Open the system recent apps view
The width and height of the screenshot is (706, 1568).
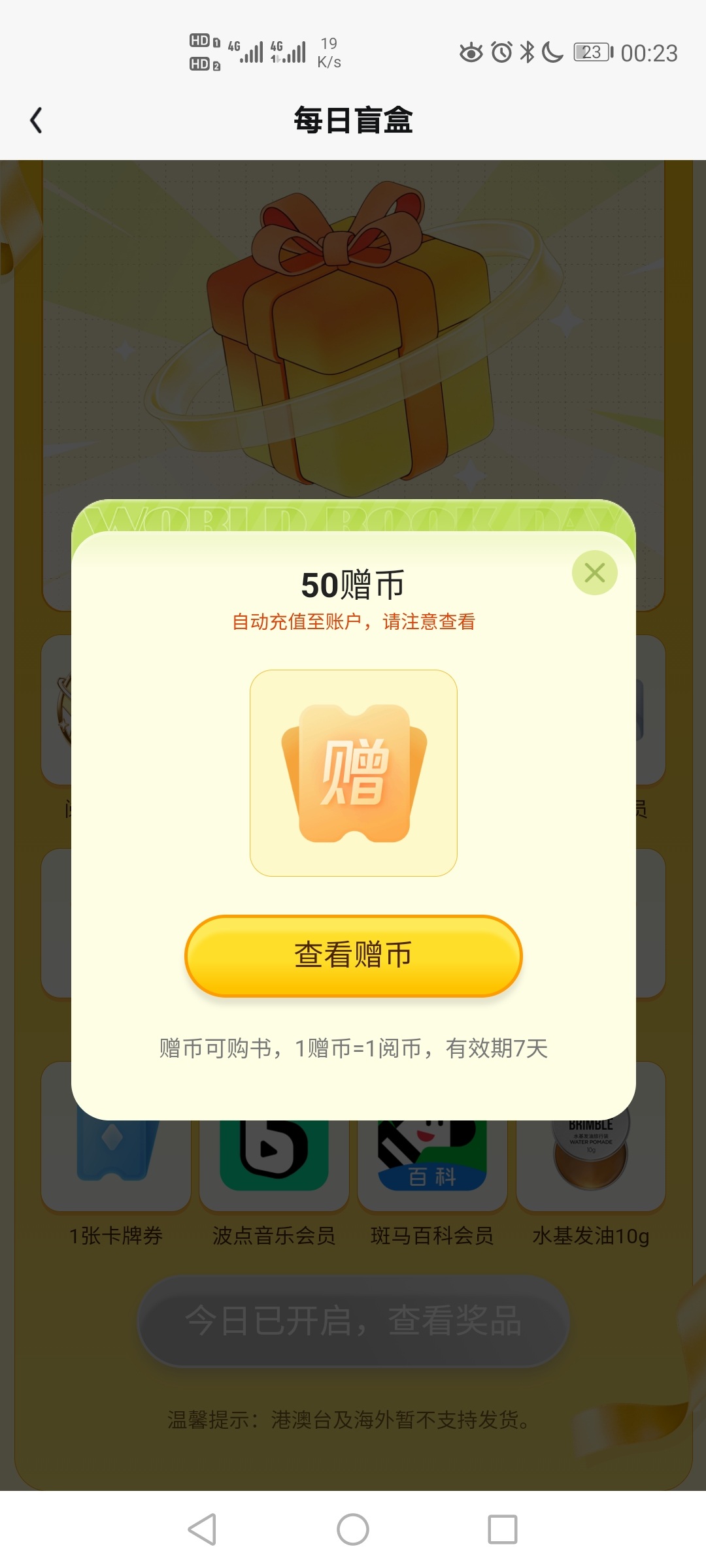point(502,1529)
